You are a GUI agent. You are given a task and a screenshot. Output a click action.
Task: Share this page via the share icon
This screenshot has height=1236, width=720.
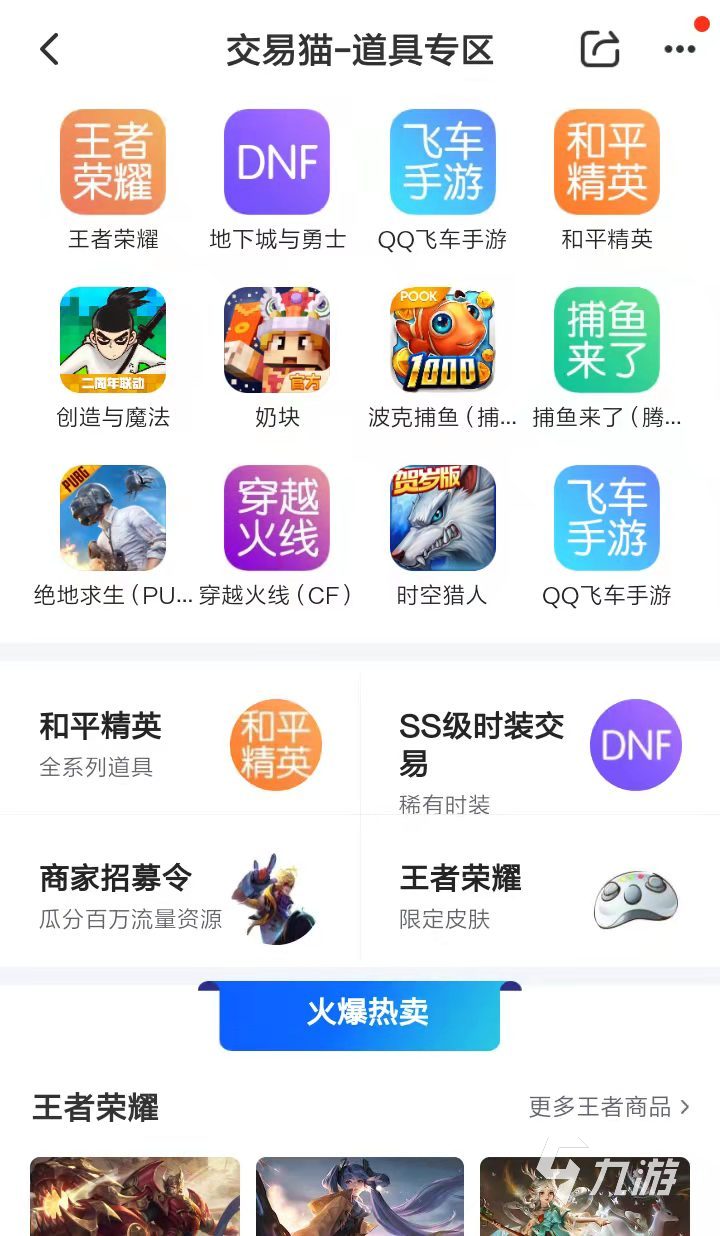(x=600, y=49)
